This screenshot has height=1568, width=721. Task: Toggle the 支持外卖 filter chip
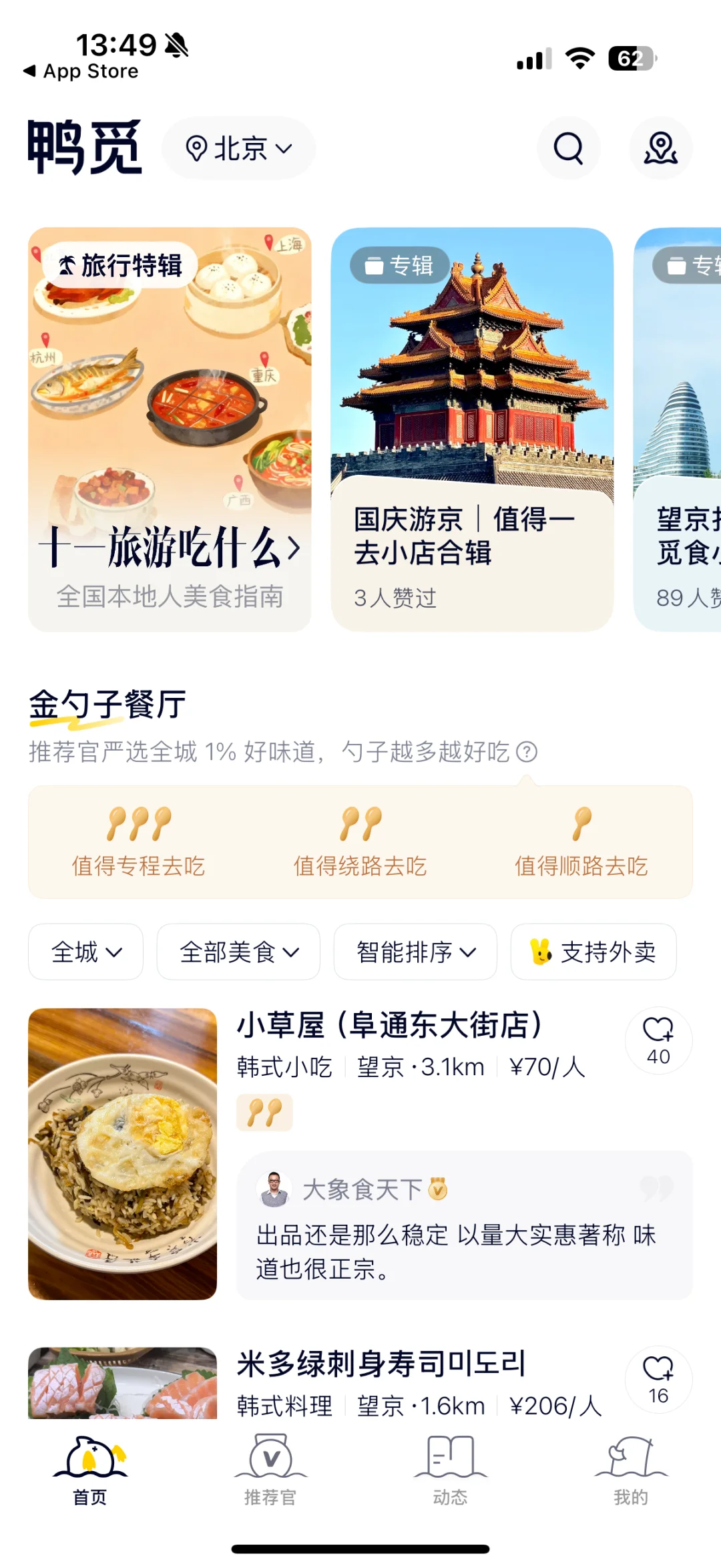tap(593, 952)
